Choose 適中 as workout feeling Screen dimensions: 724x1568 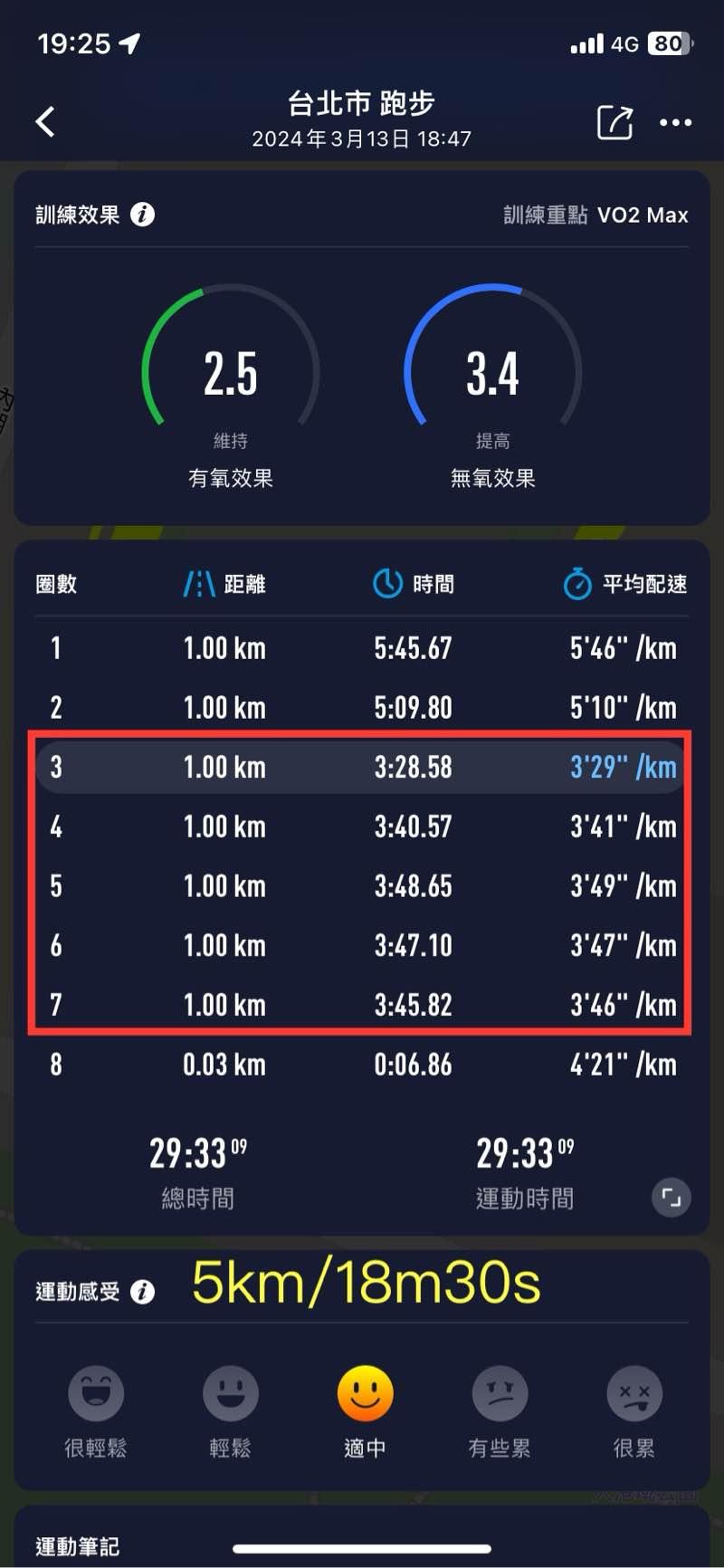(365, 1394)
